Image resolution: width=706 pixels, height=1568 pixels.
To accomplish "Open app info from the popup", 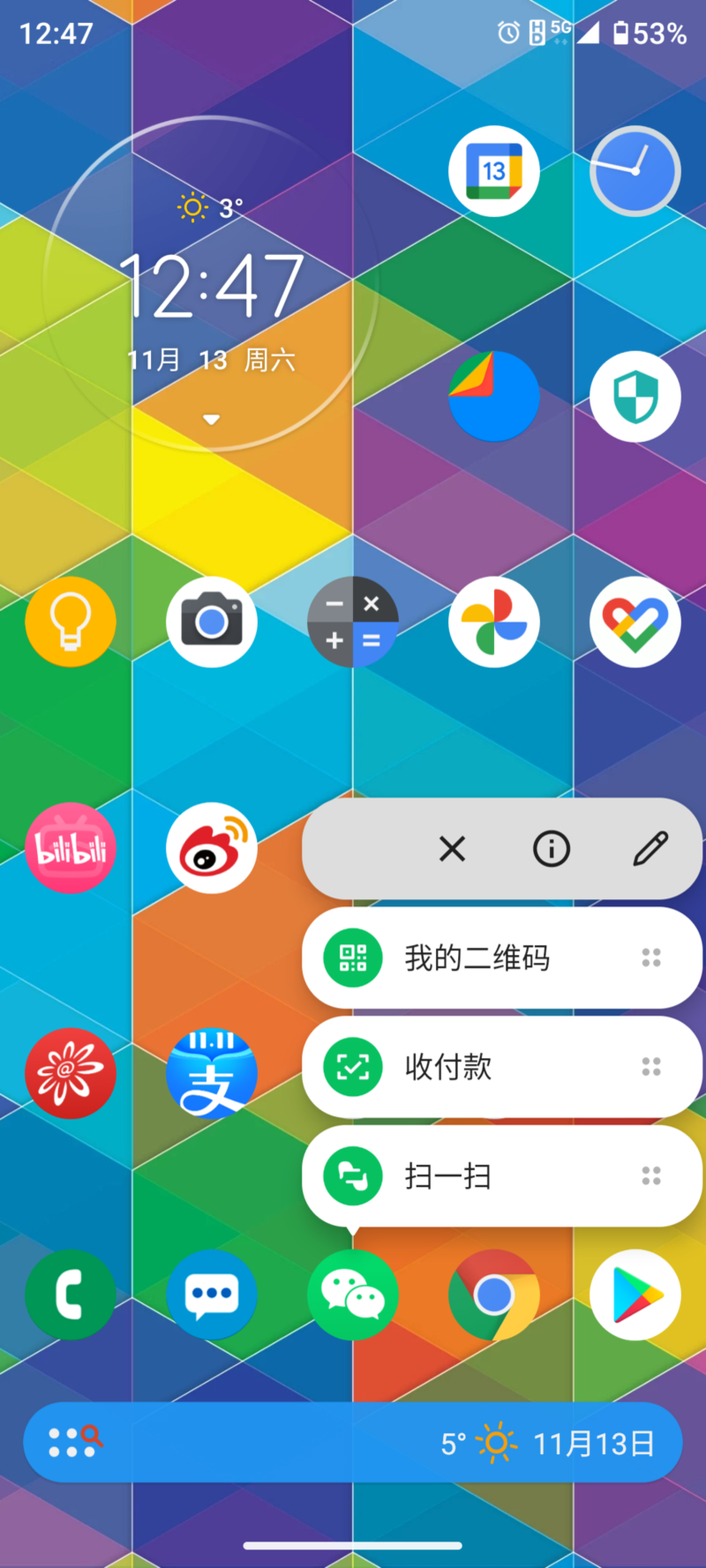I will coord(552,849).
